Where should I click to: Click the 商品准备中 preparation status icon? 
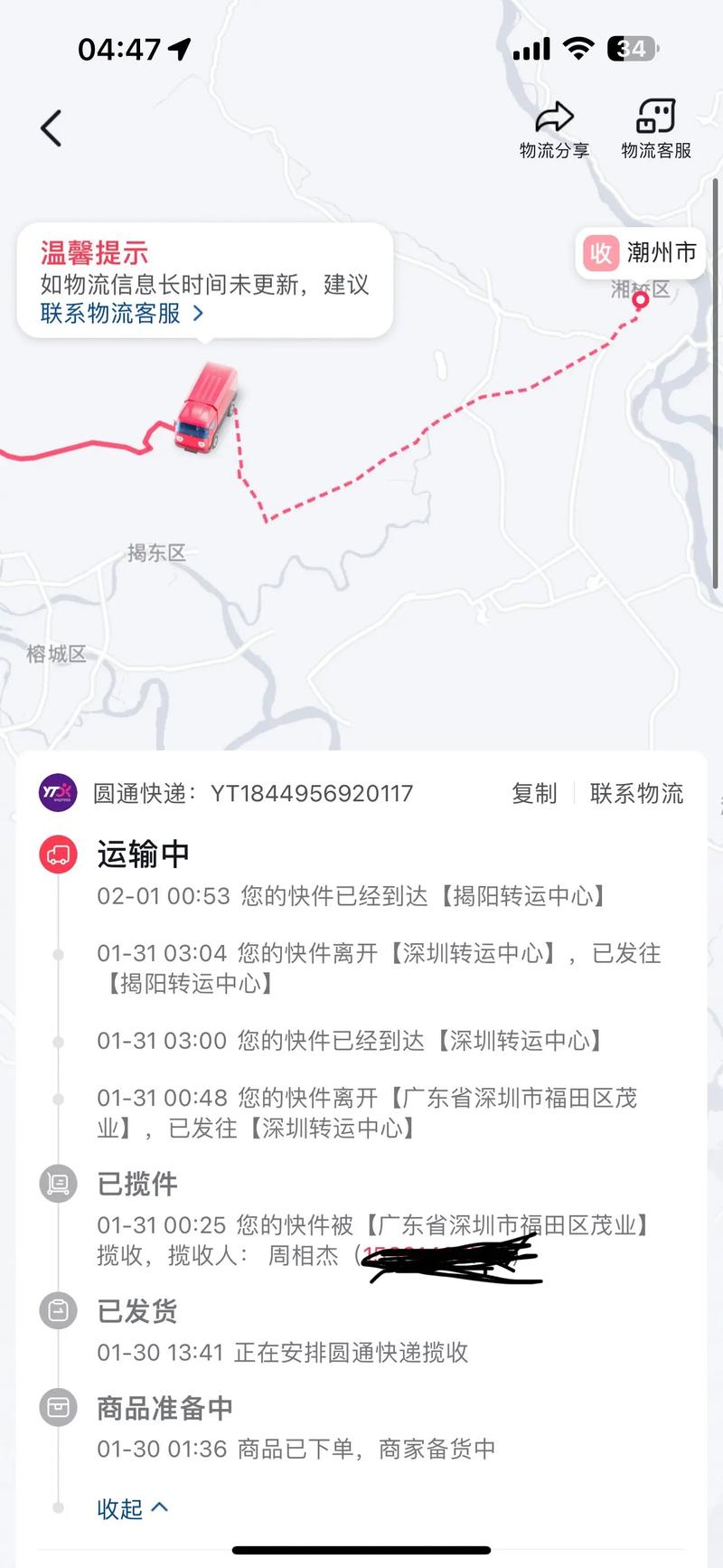[x=57, y=1407]
